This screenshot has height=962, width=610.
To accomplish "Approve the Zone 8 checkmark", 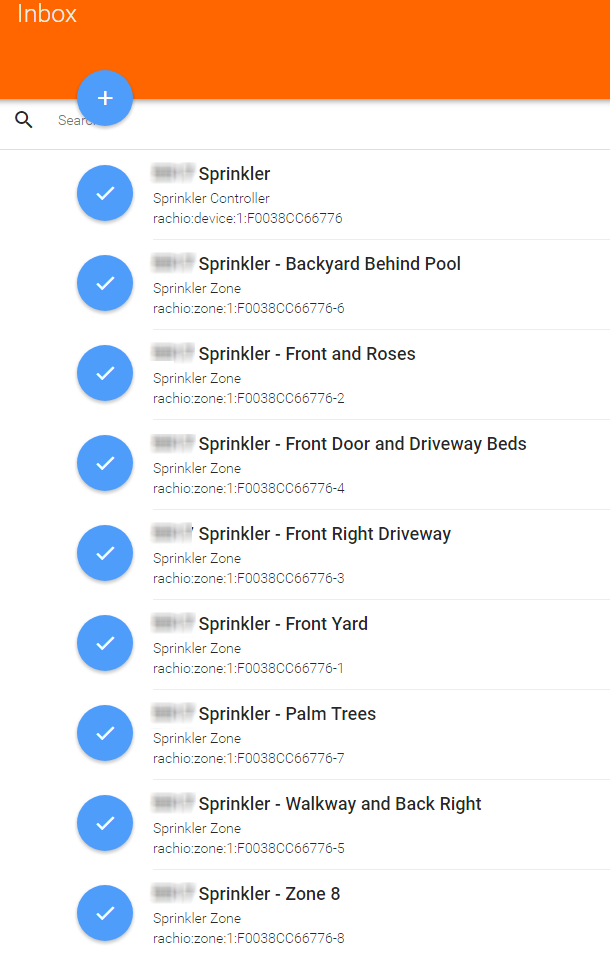I will (105, 913).
